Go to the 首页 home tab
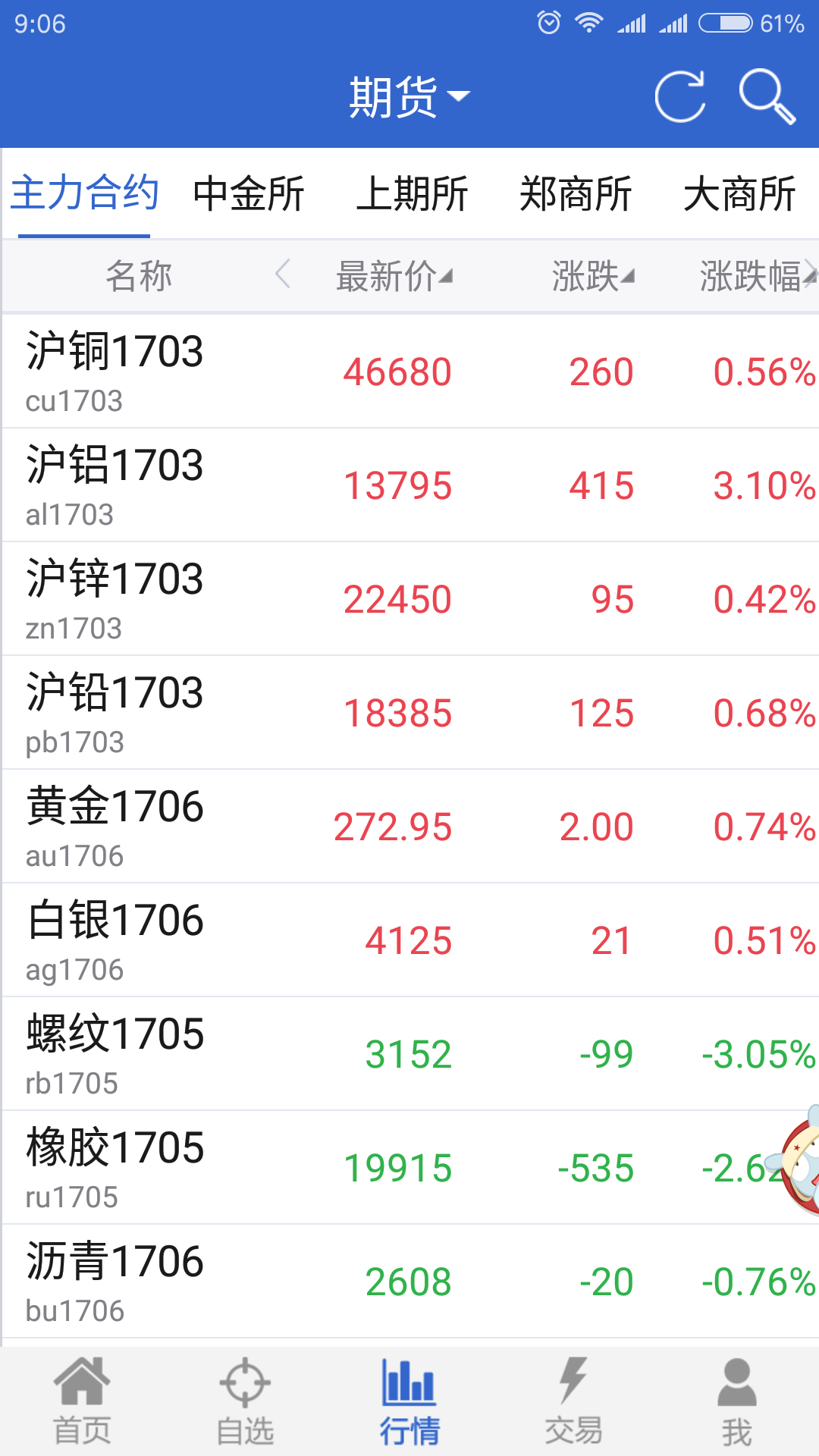819x1456 pixels. coord(82,1401)
